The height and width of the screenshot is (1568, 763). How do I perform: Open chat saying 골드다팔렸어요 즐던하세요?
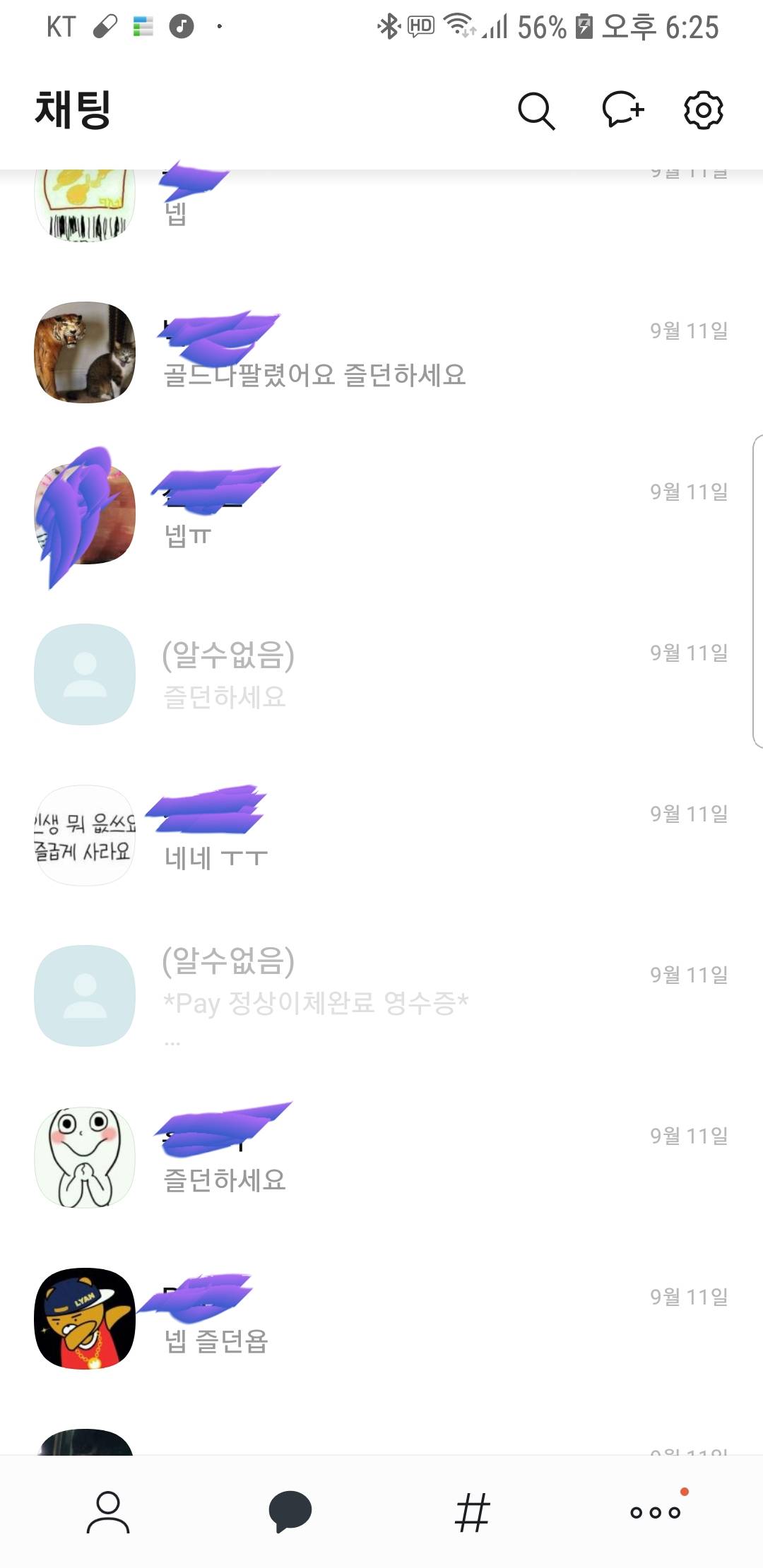click(x=381, y=352)
